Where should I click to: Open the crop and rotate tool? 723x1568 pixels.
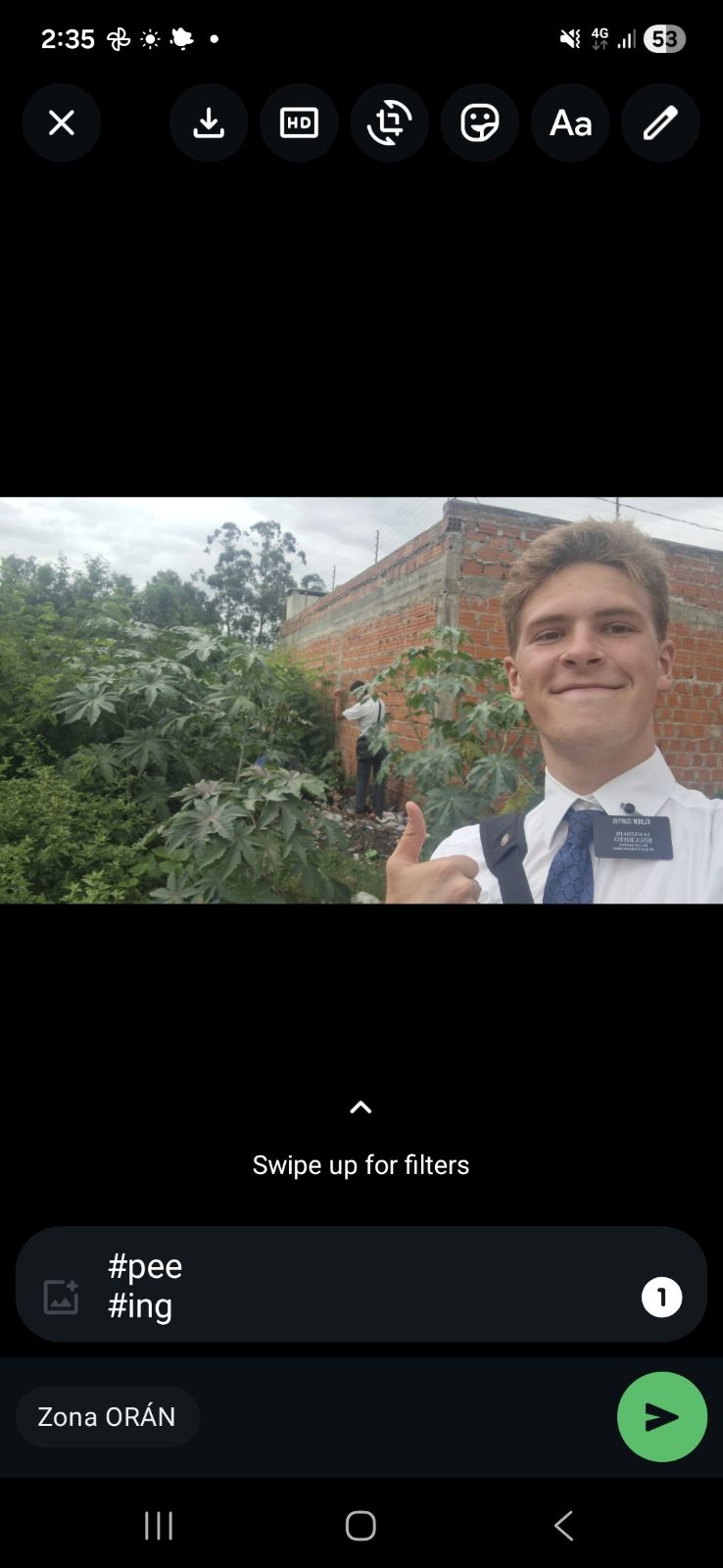click(x=389, y=122)
